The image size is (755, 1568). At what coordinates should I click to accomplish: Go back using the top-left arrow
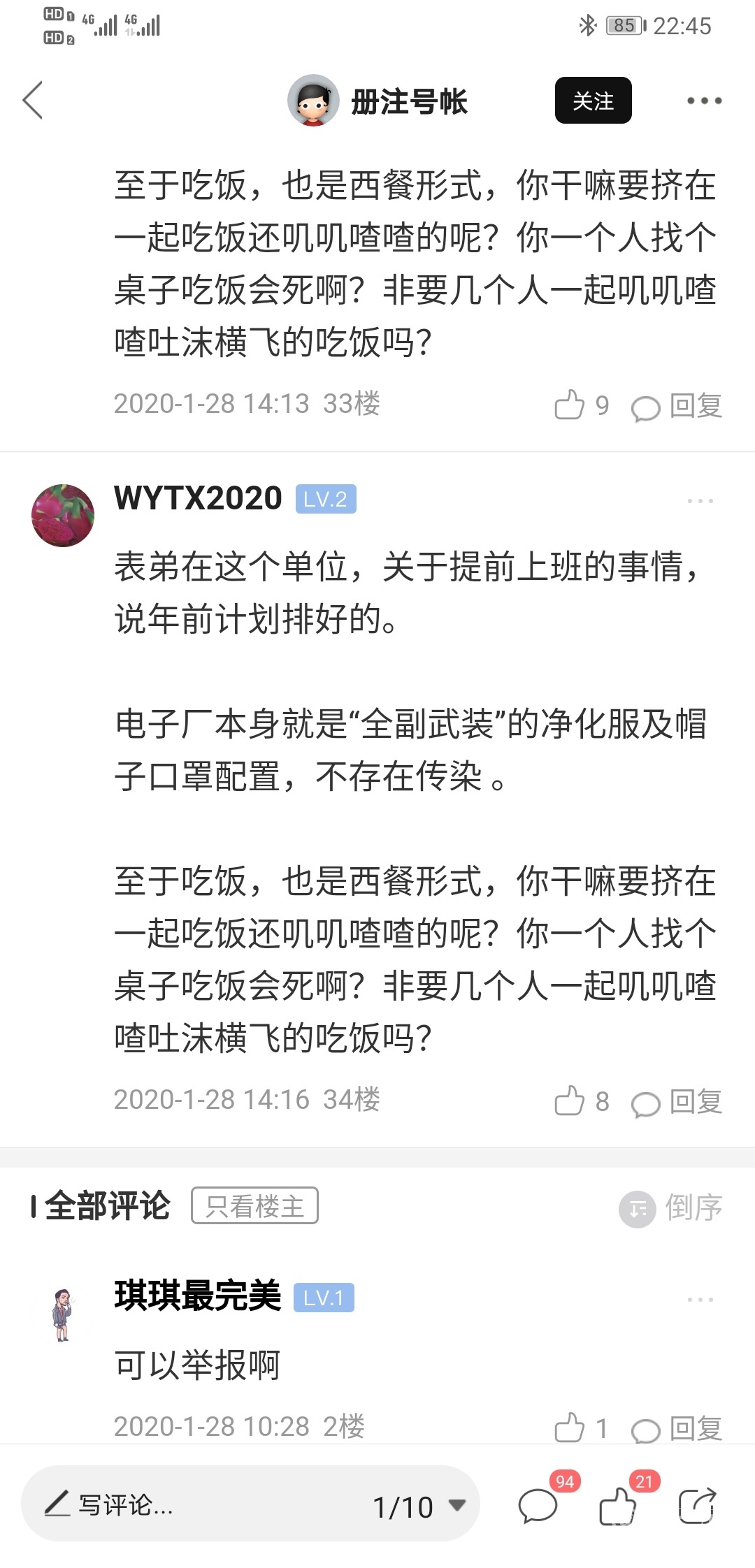[33, 101]
